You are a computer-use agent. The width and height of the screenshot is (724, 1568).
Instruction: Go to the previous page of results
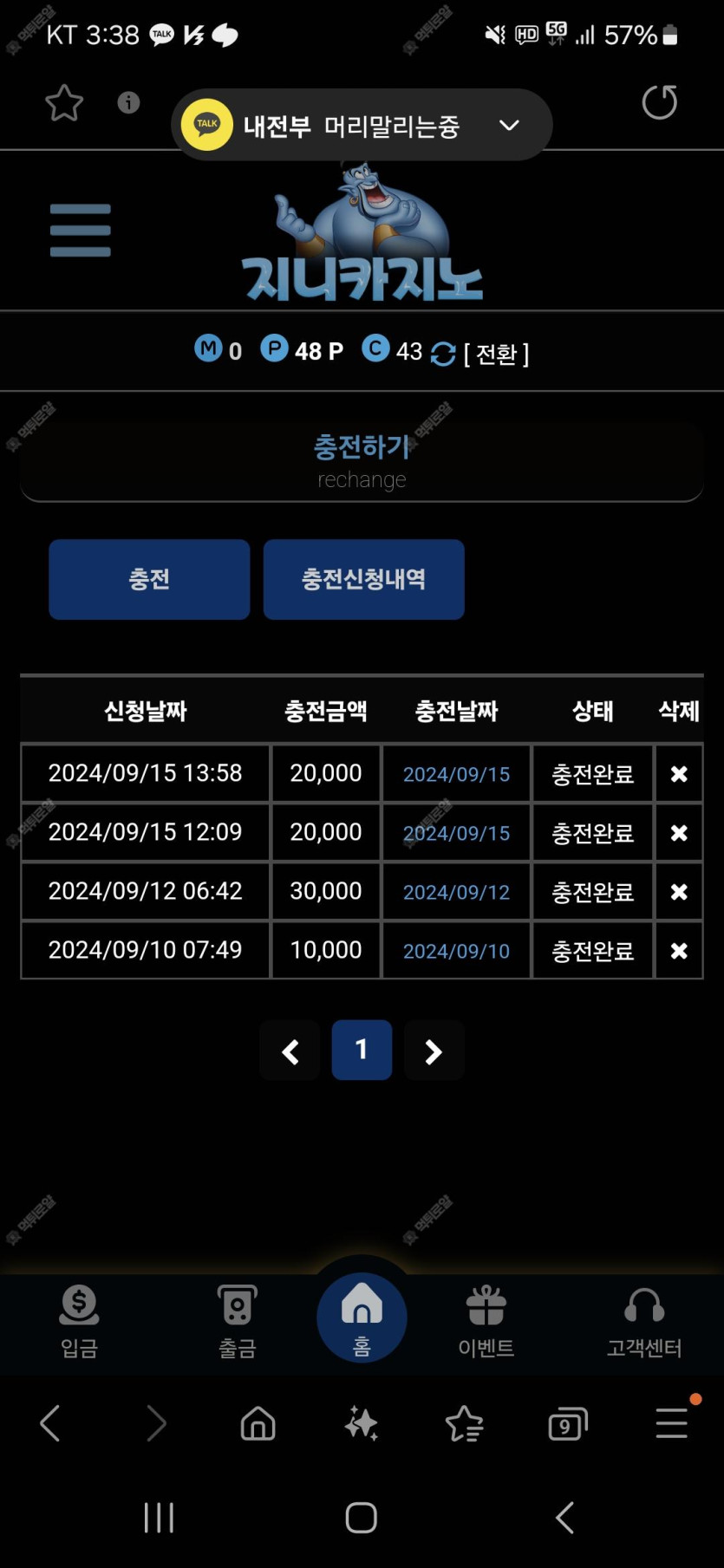point(290,1051)
